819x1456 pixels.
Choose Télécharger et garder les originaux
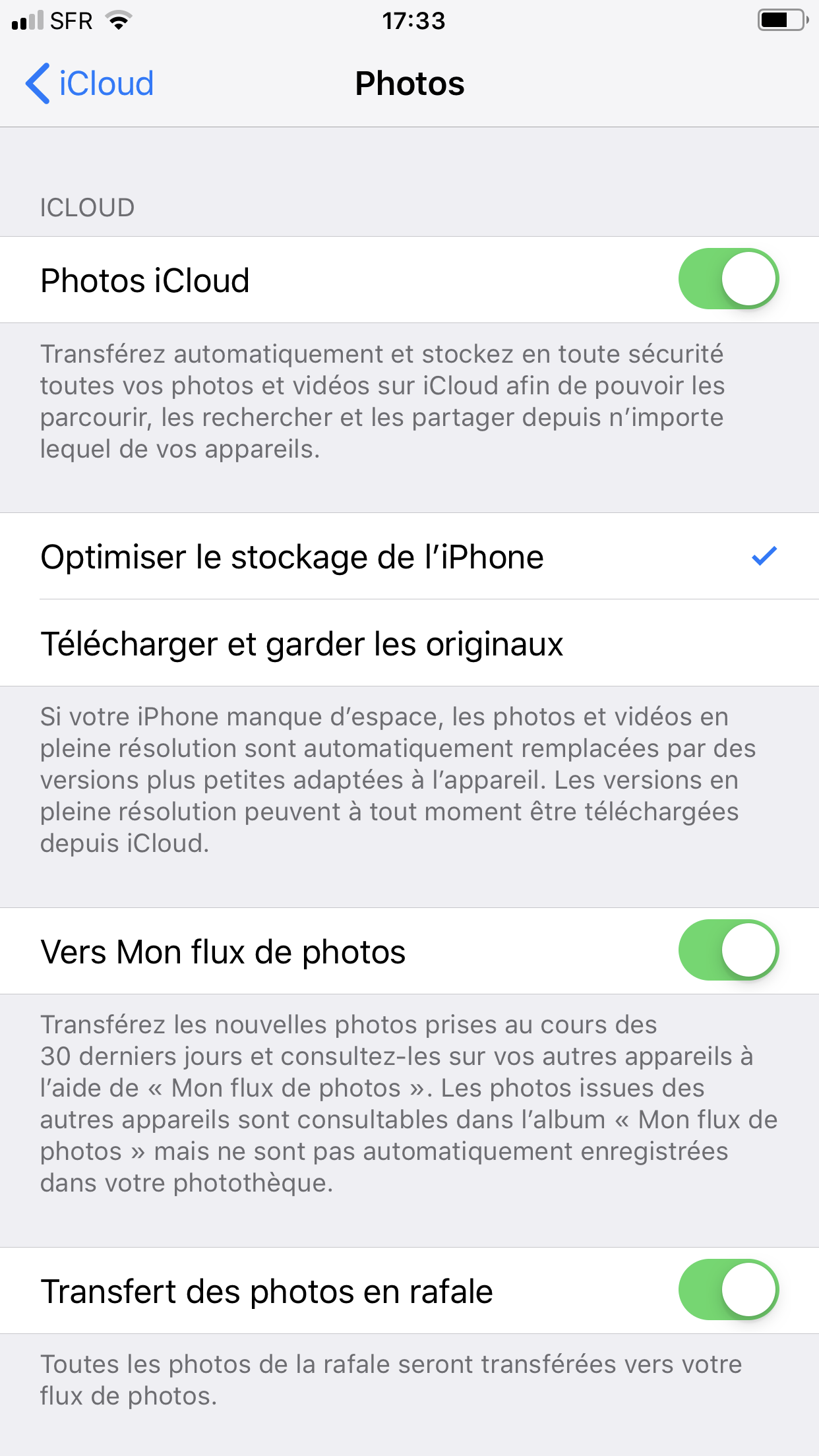click(x=409, y=644)
